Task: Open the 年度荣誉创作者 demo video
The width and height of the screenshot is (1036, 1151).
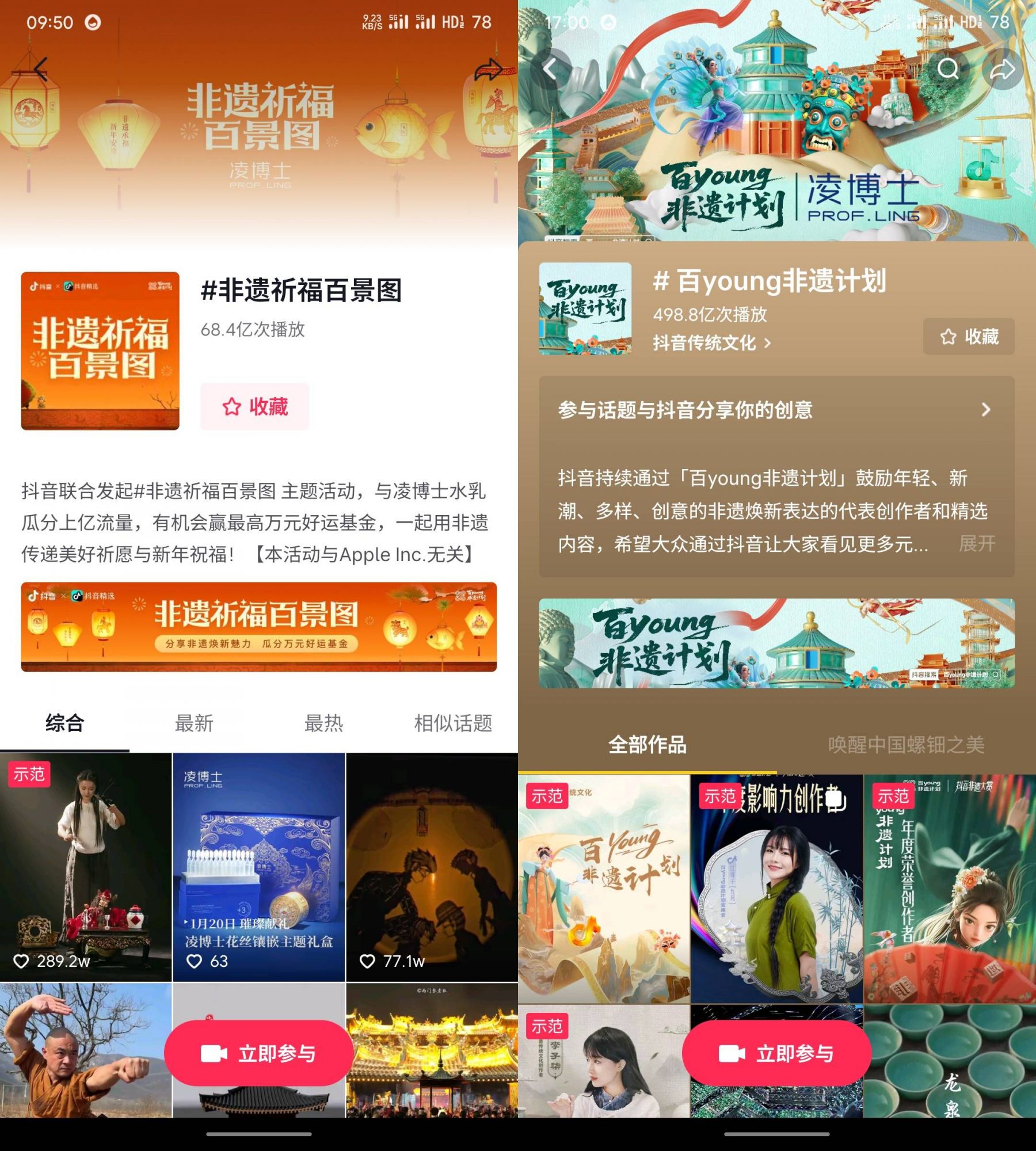Action: (x=949, y=889)
